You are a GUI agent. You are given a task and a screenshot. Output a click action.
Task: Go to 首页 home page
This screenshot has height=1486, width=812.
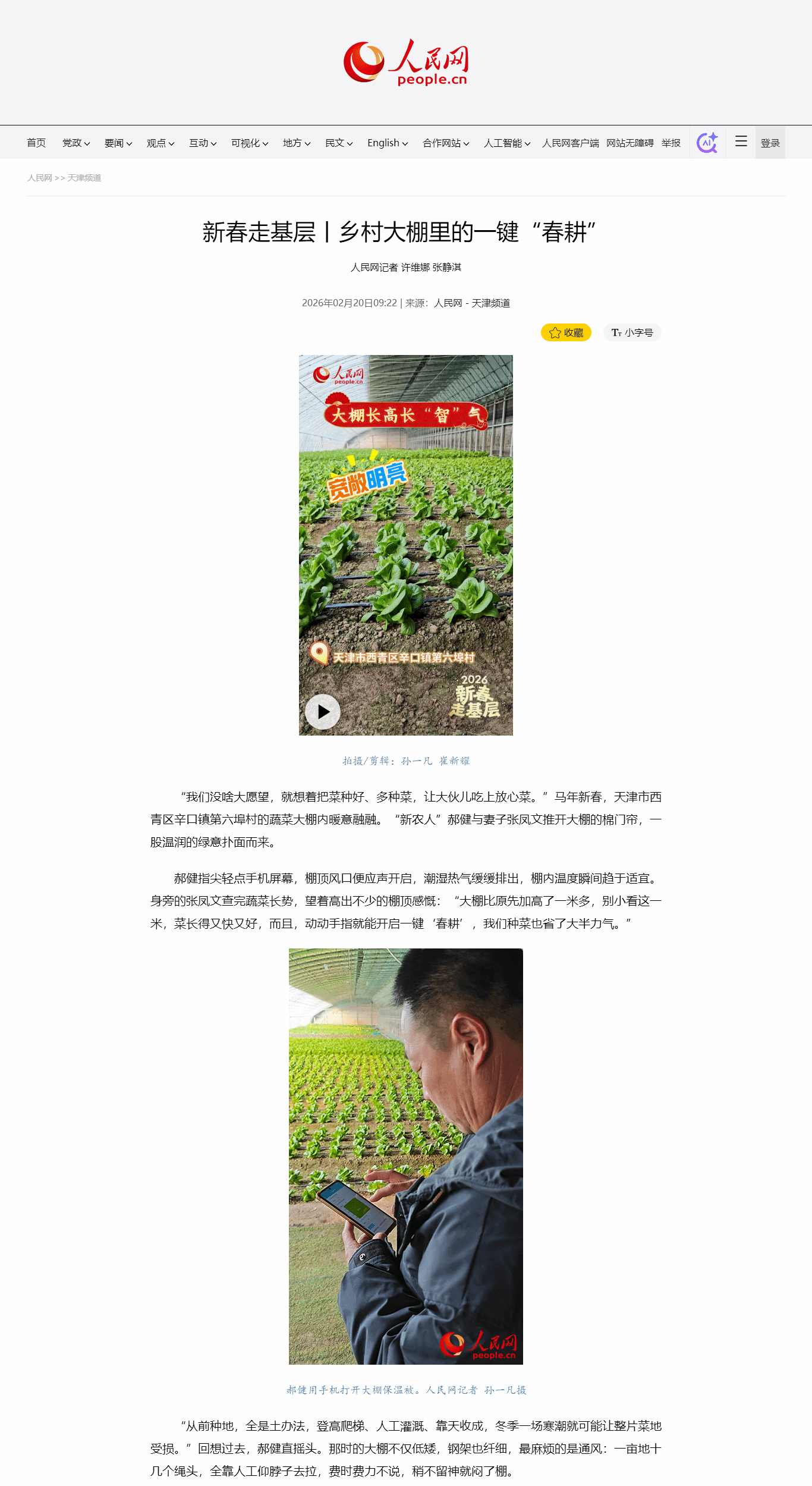pos(36,143)
